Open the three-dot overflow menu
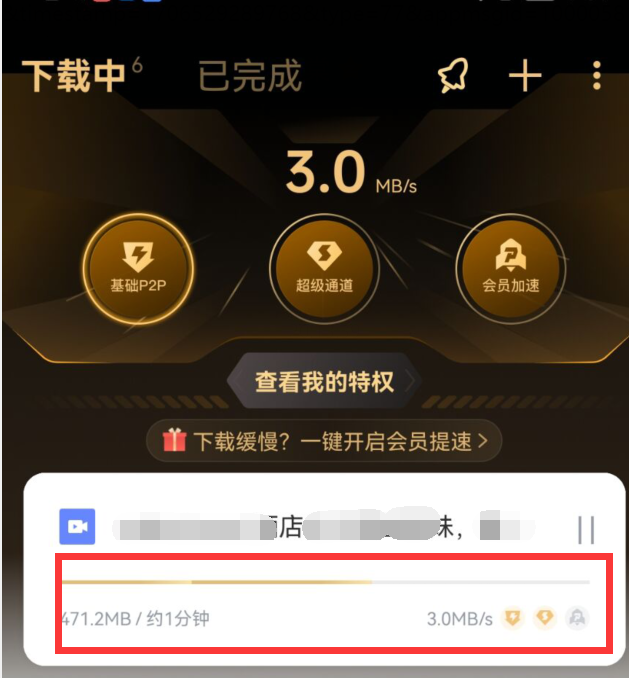This screenshot has height=678, width=629. (x=597, y=76)
